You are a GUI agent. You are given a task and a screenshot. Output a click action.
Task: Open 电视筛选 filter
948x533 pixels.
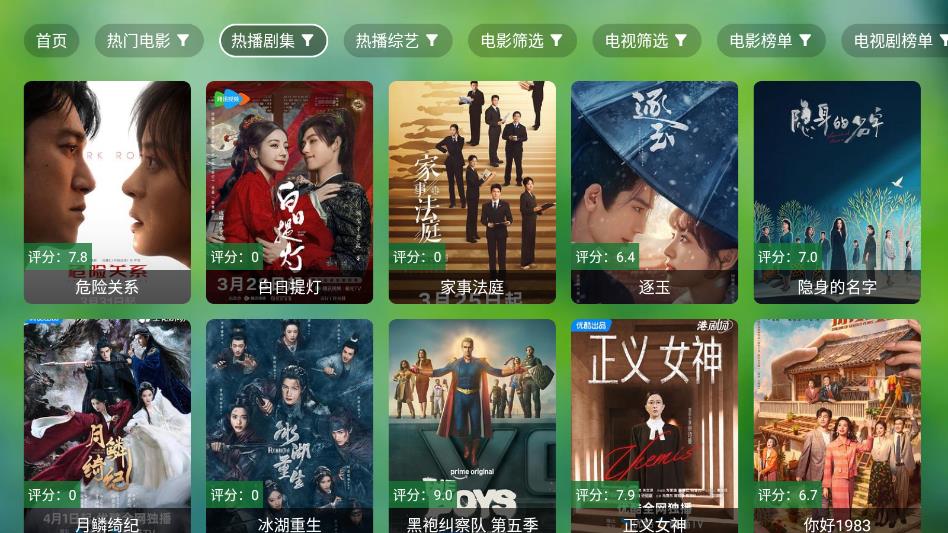click(x=646, y=41)
